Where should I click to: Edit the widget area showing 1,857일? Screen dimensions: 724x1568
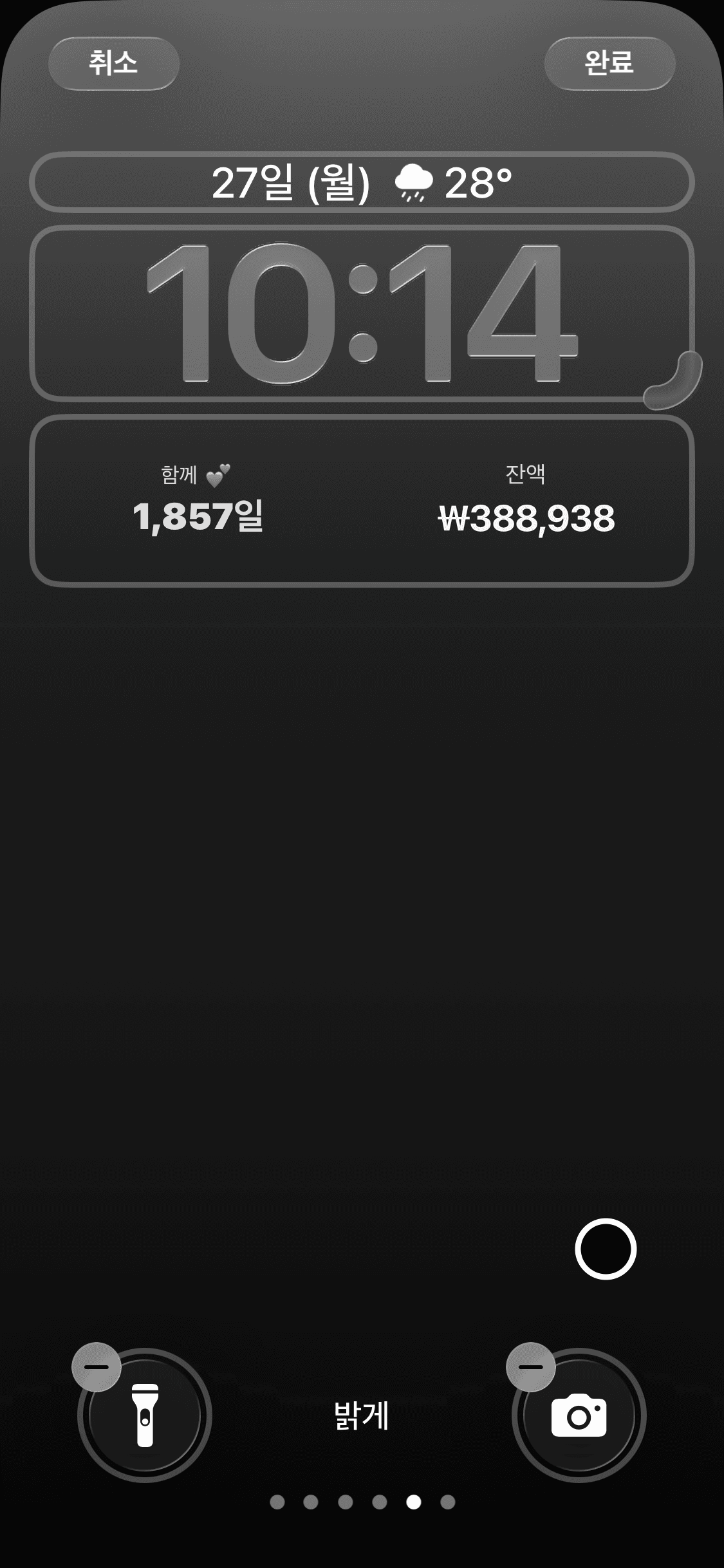pyautogui.click(x=362, y=501)
